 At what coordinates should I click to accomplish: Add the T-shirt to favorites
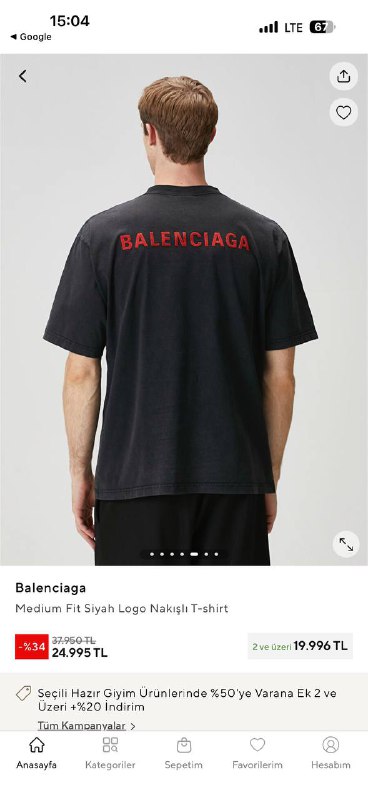344,112
